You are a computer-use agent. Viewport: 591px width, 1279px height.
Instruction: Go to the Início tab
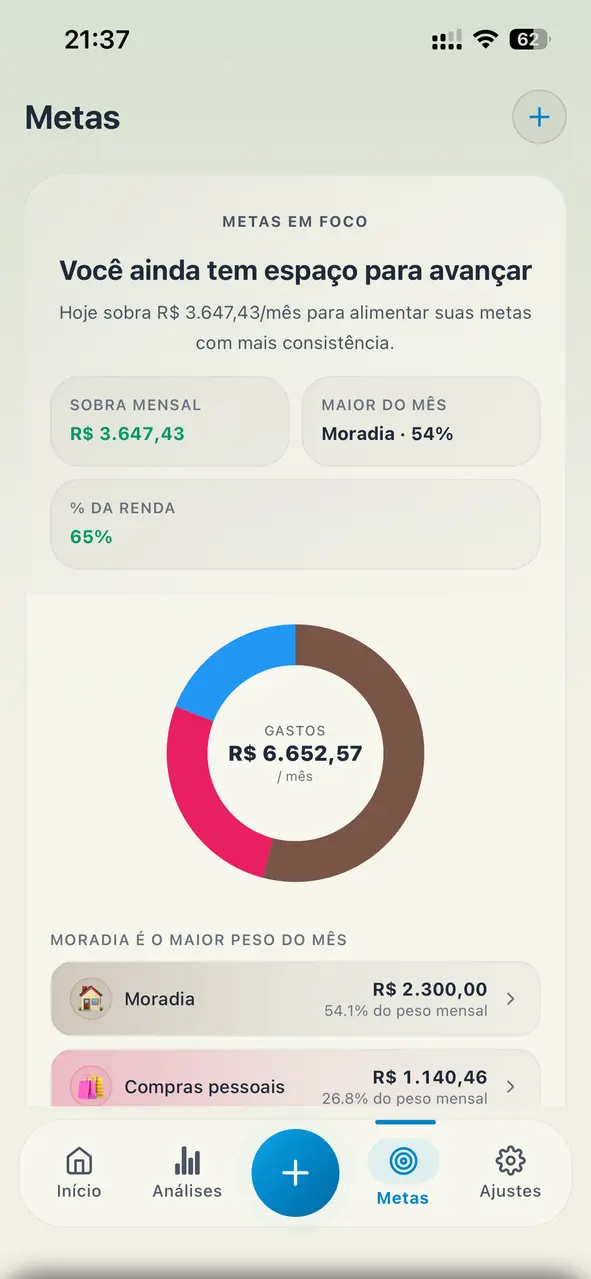click(x=79, y=1173)
